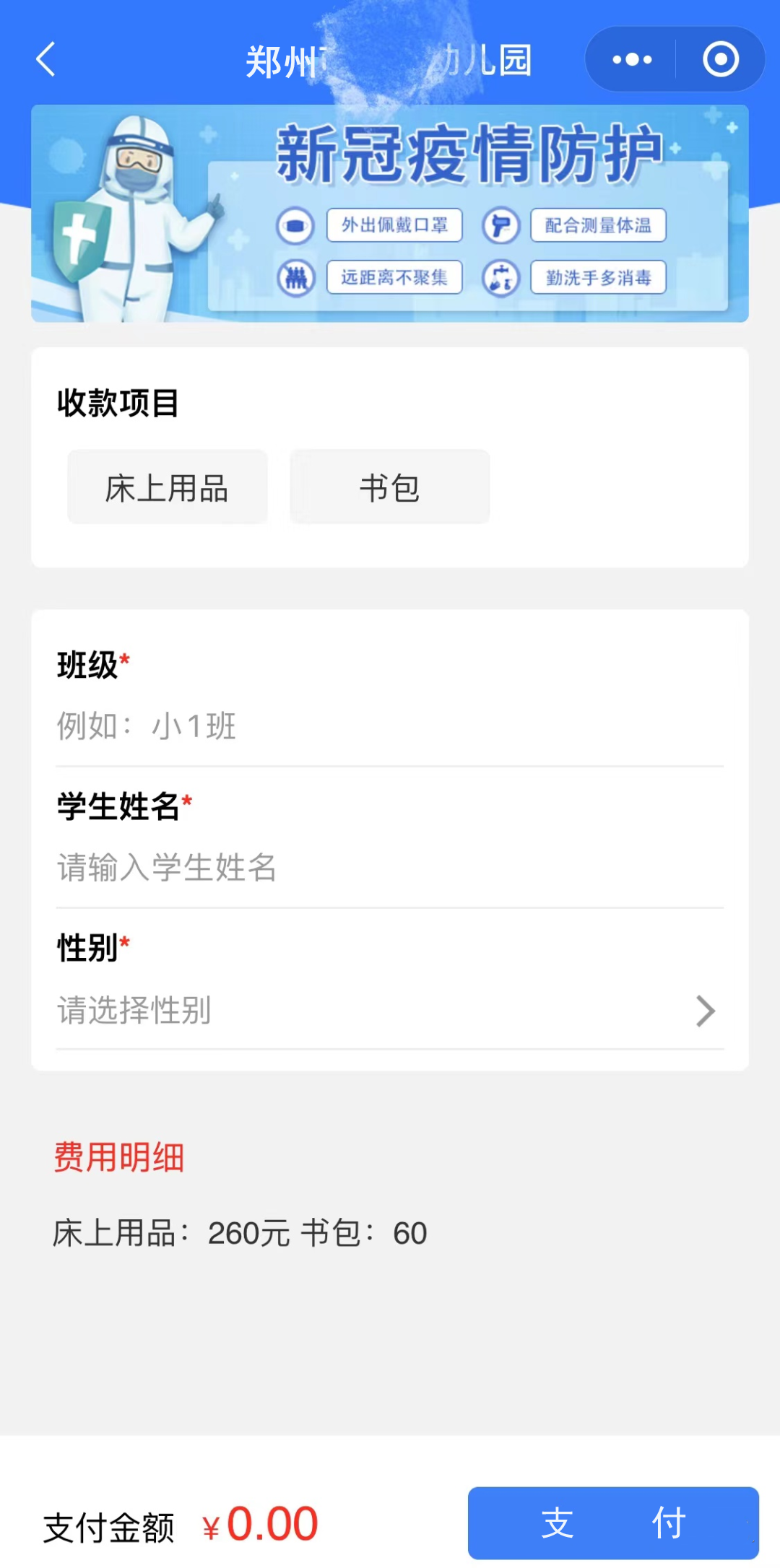Click the thermometer icon beside 配合测量体温
Viewport: 780px width, 1568px height.
(501, 225)
